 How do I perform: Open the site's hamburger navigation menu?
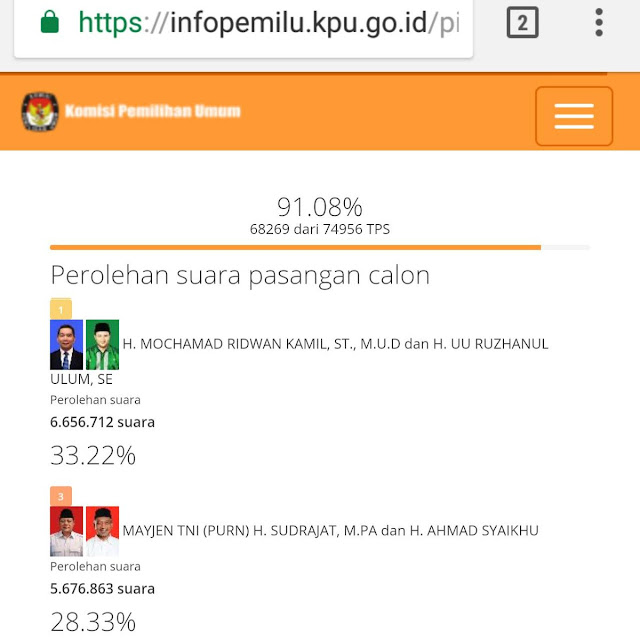[x=574, y=116]
